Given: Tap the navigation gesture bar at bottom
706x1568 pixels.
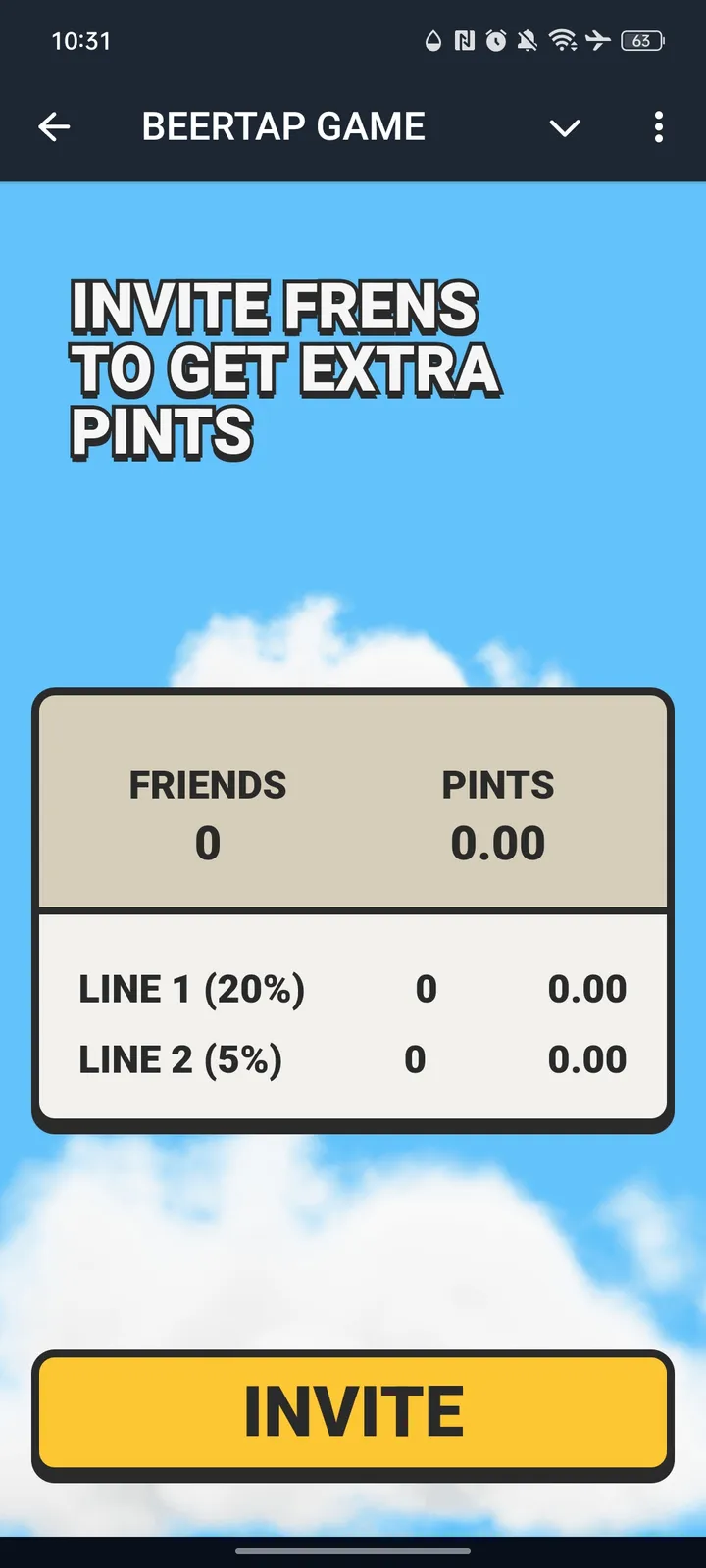Looking at the screenshot, I should click(353, 1551).
